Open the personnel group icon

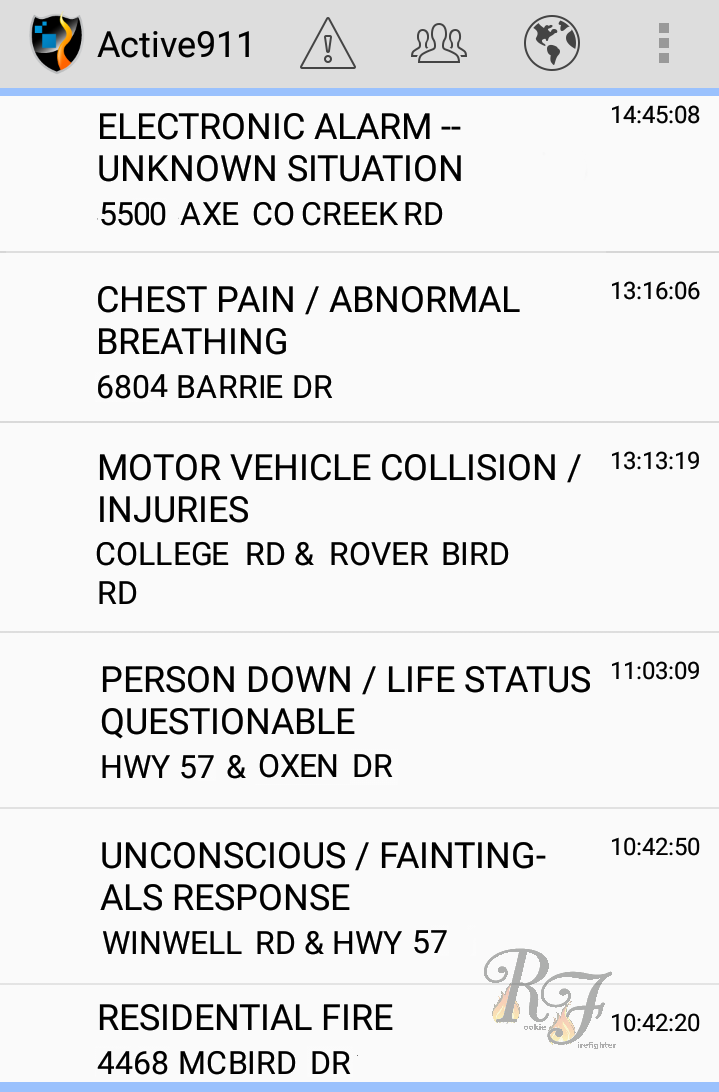pos(439,45)
